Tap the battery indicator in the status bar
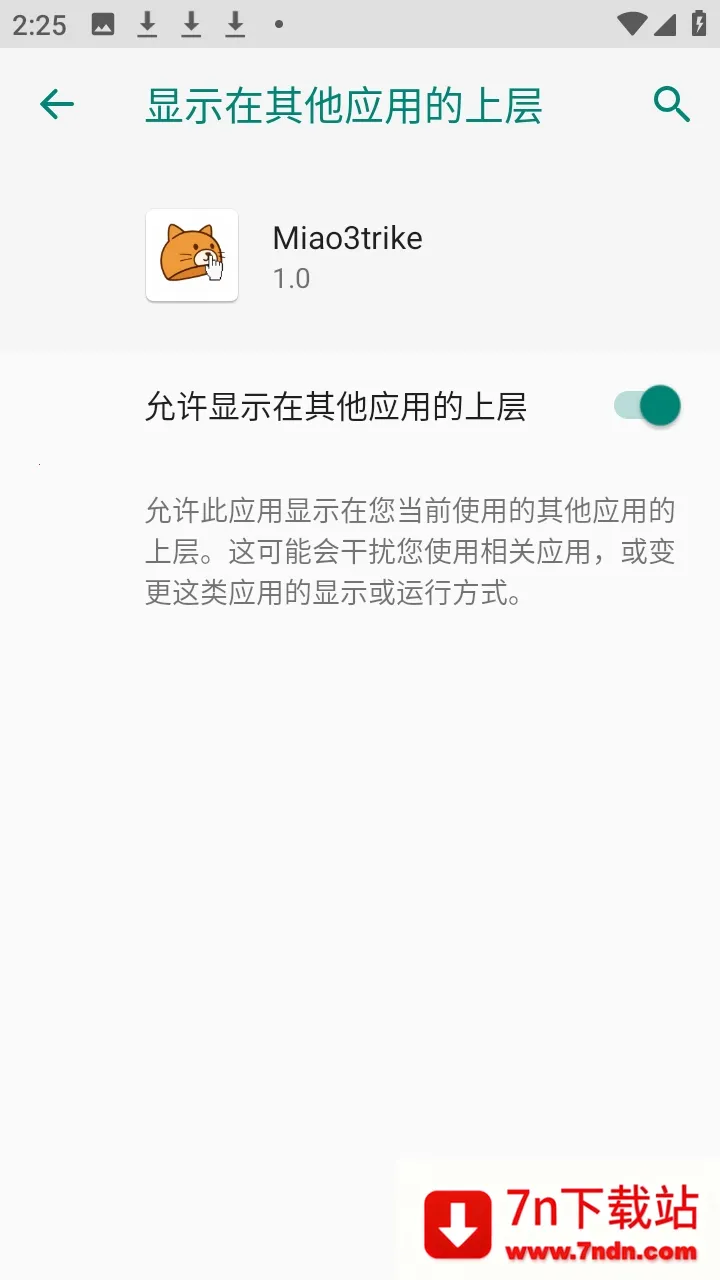 tap(700, 23)
